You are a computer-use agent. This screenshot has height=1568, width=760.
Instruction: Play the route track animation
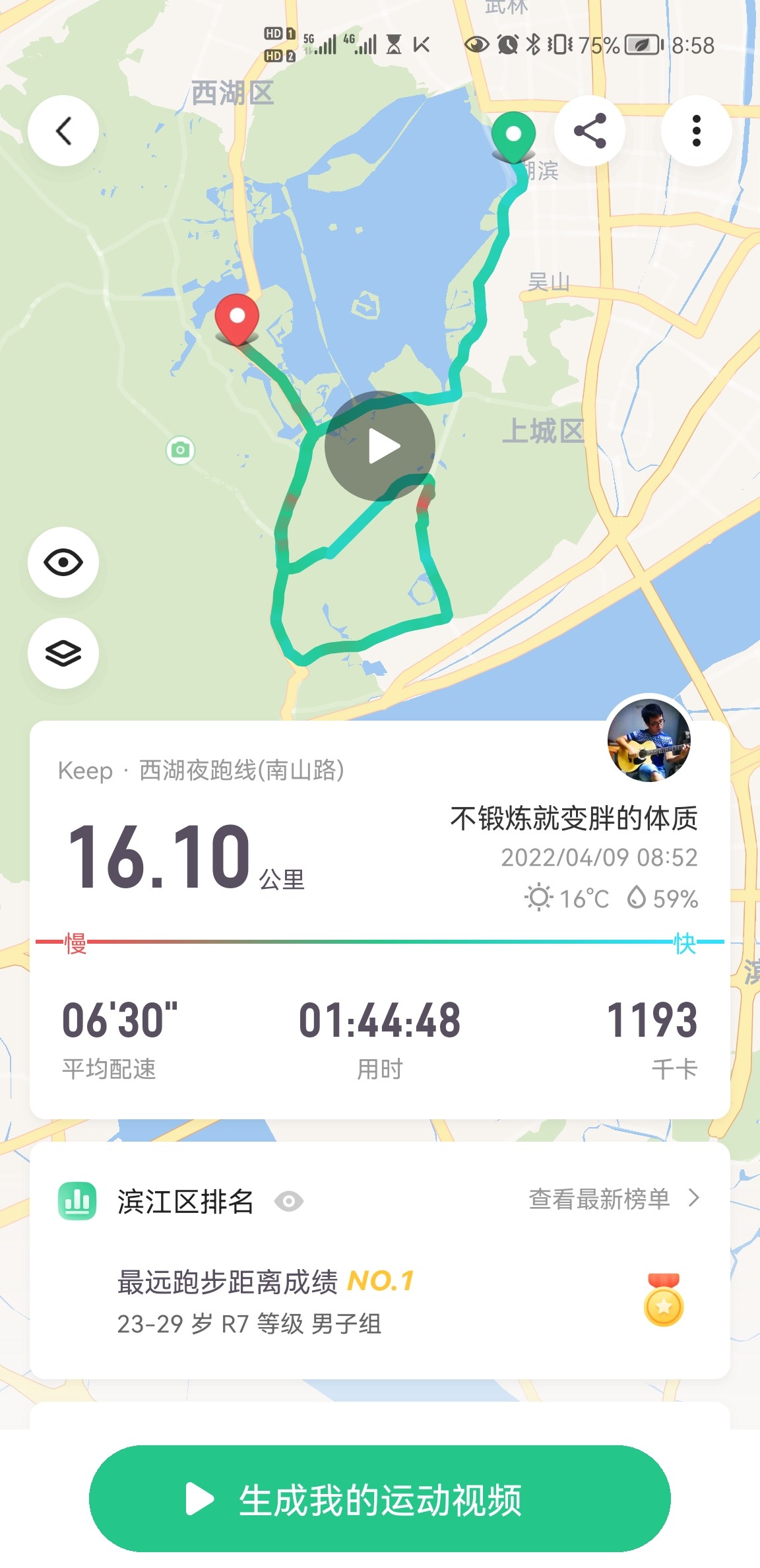tap(380, 446)
